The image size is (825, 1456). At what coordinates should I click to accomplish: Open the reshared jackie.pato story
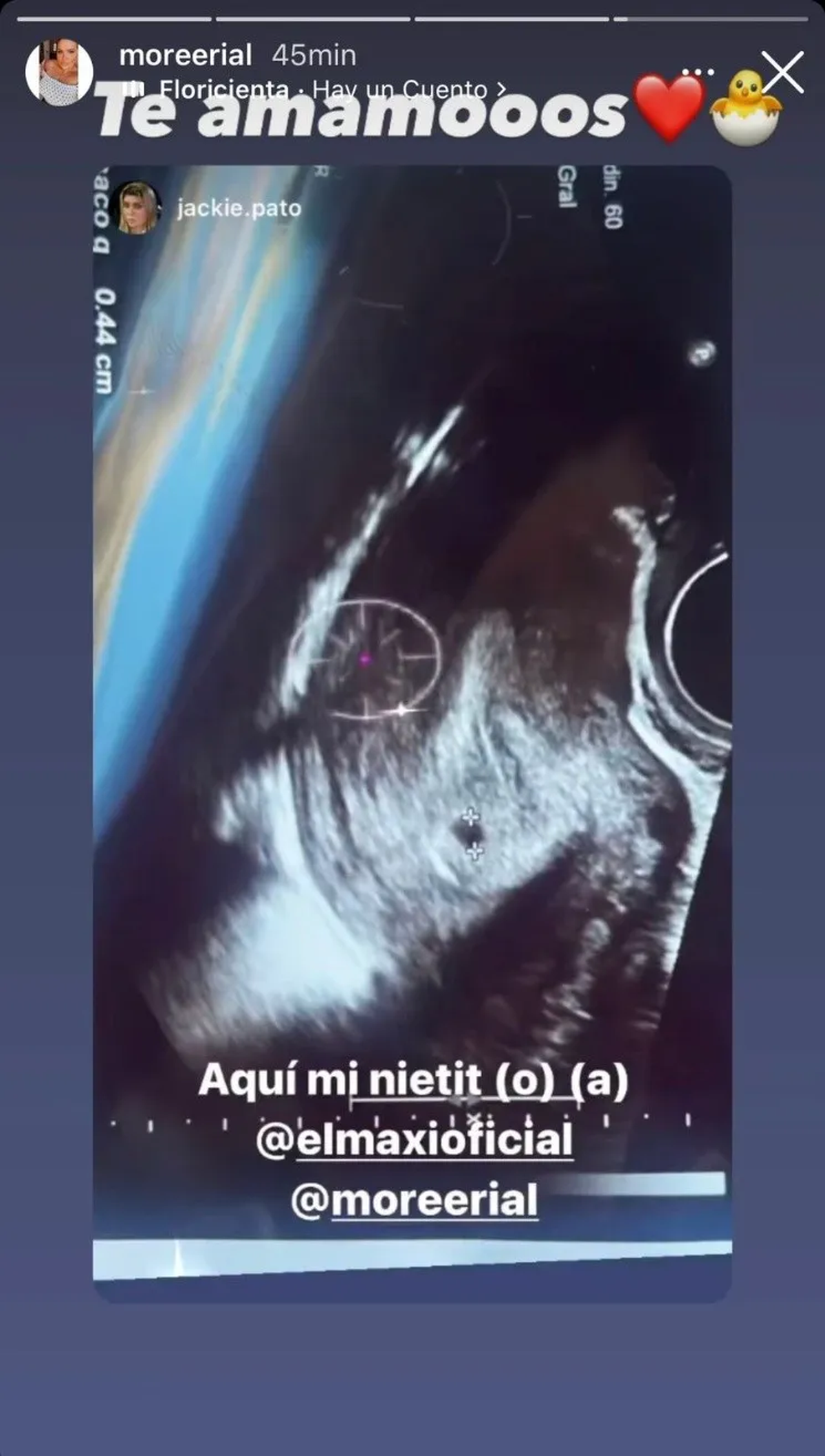(x=238, y=208)
